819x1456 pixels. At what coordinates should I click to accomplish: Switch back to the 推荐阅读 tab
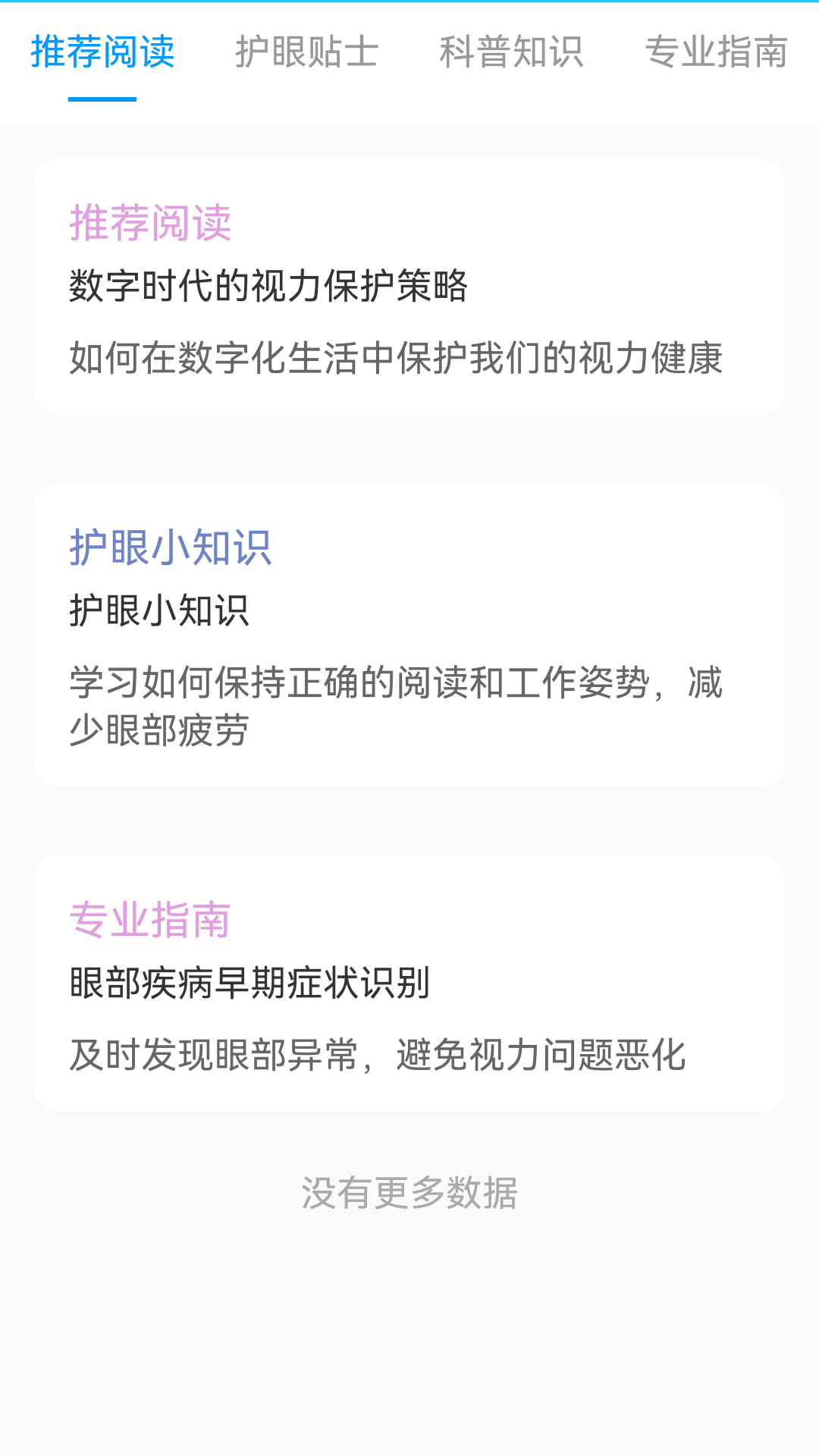(103, 52)
